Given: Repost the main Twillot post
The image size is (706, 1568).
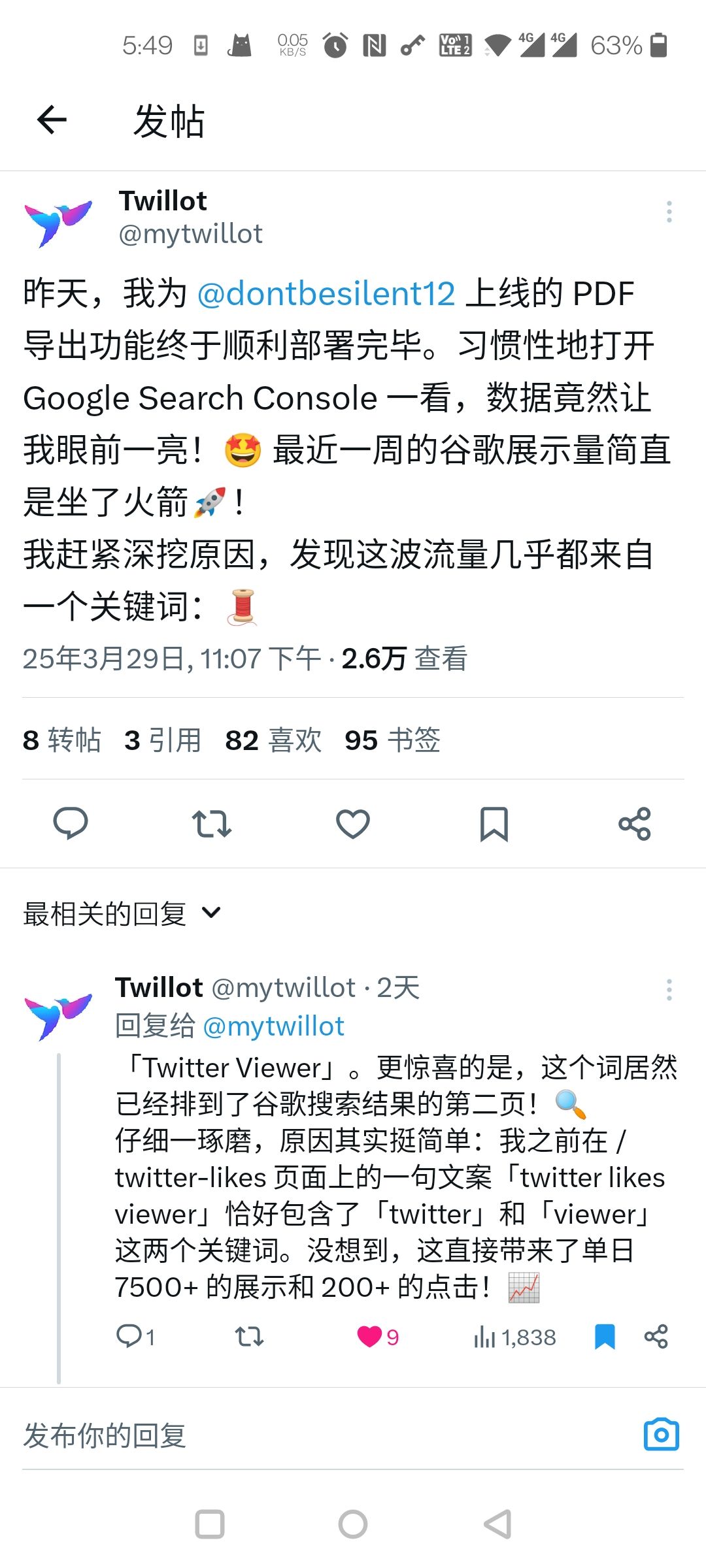Looking at the screenshot, I should coord(212,823).
